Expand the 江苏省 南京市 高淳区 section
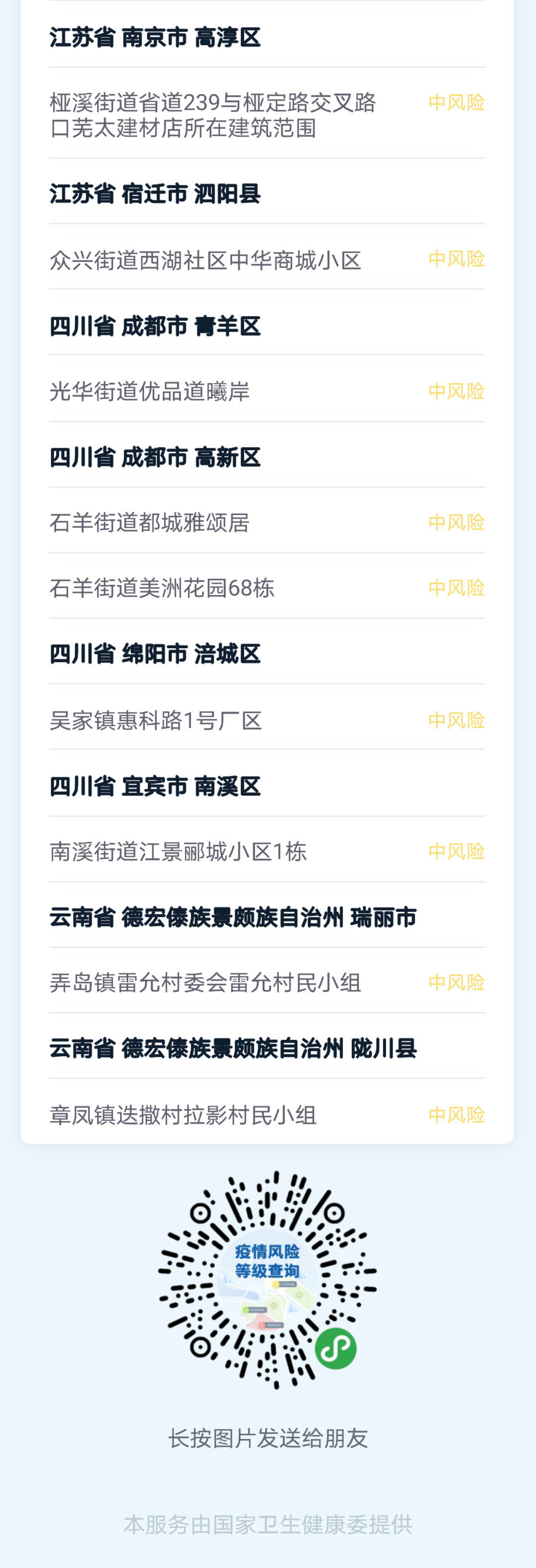The image size is (536, 1568). tap(154, 38)
